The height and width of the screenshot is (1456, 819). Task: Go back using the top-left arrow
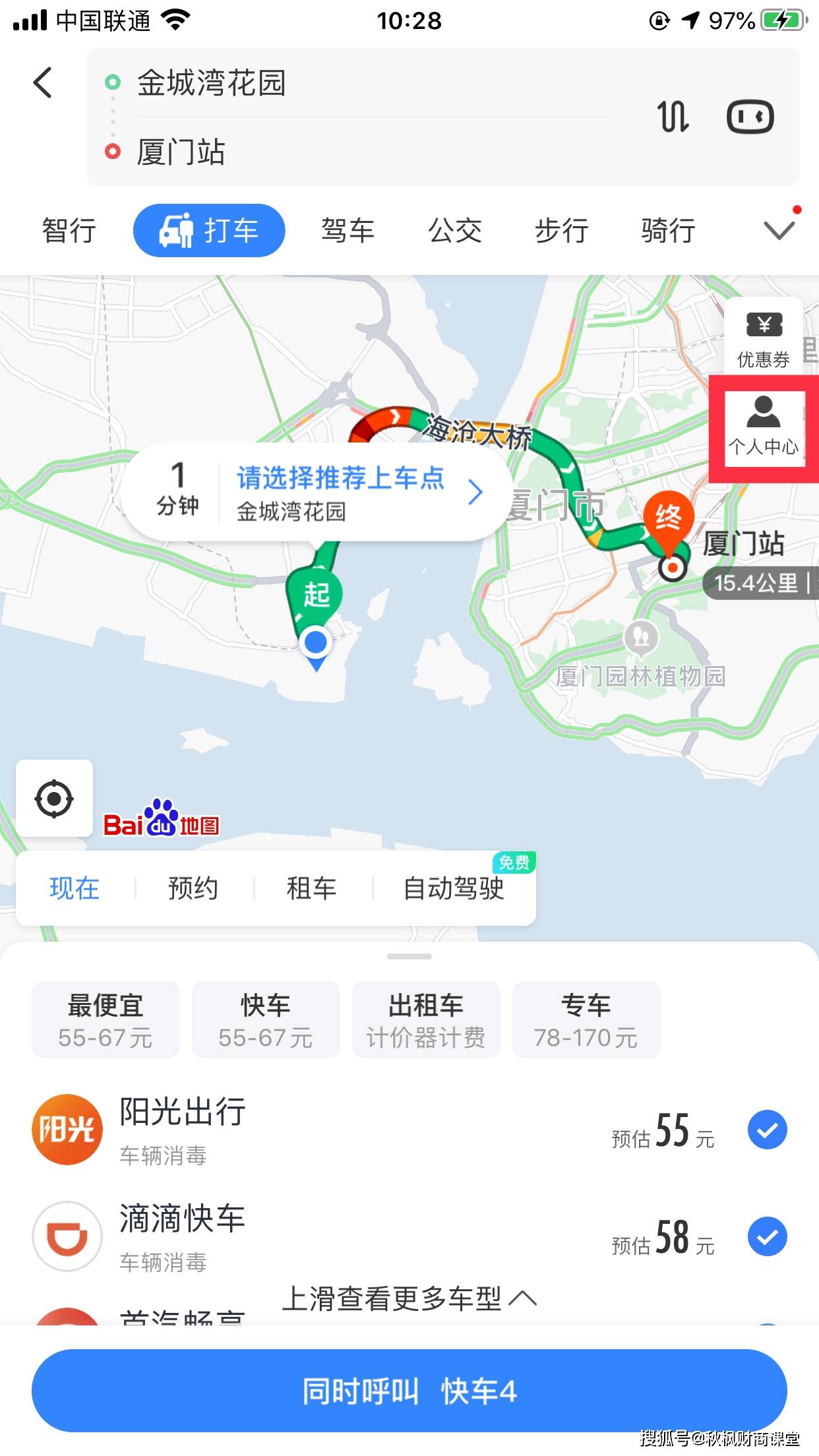click(x=43, y=83)
